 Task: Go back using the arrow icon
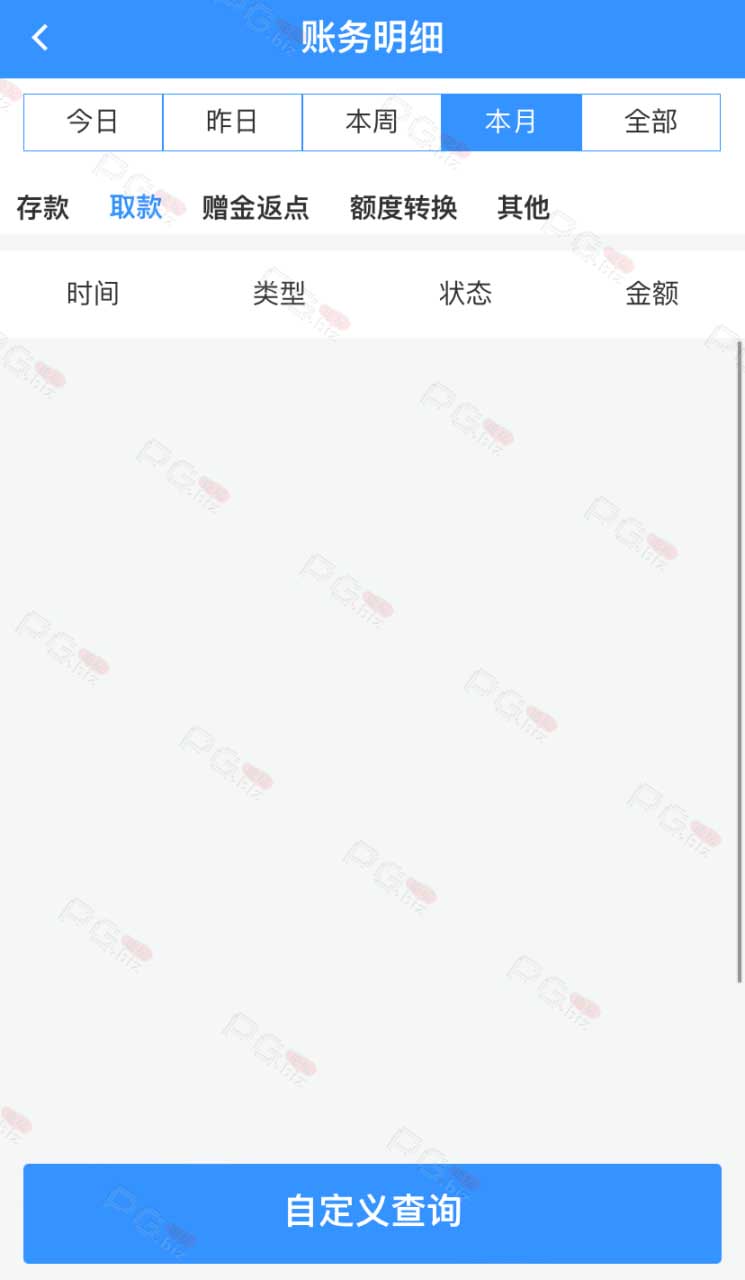click(x=40, y=38)
